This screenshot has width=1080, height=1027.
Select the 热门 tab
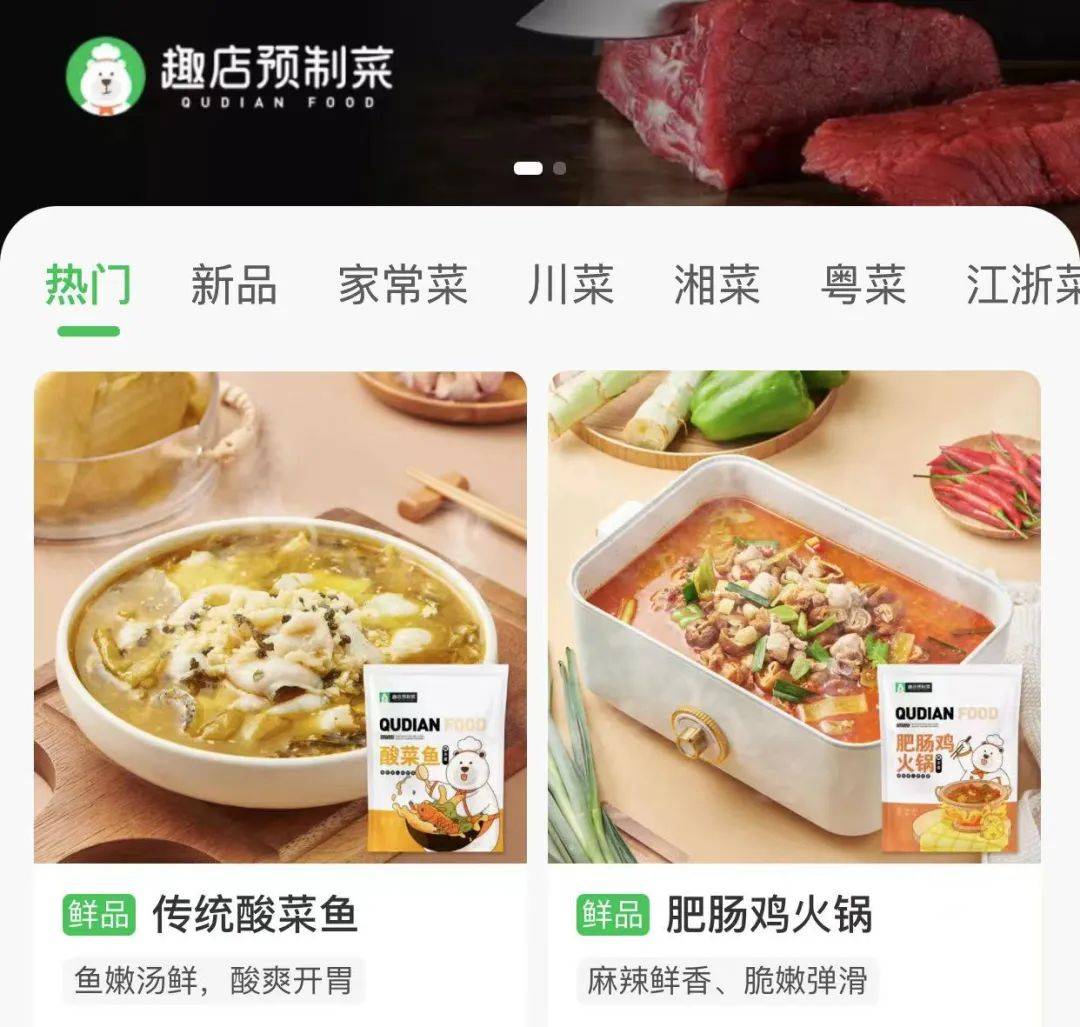88,285
